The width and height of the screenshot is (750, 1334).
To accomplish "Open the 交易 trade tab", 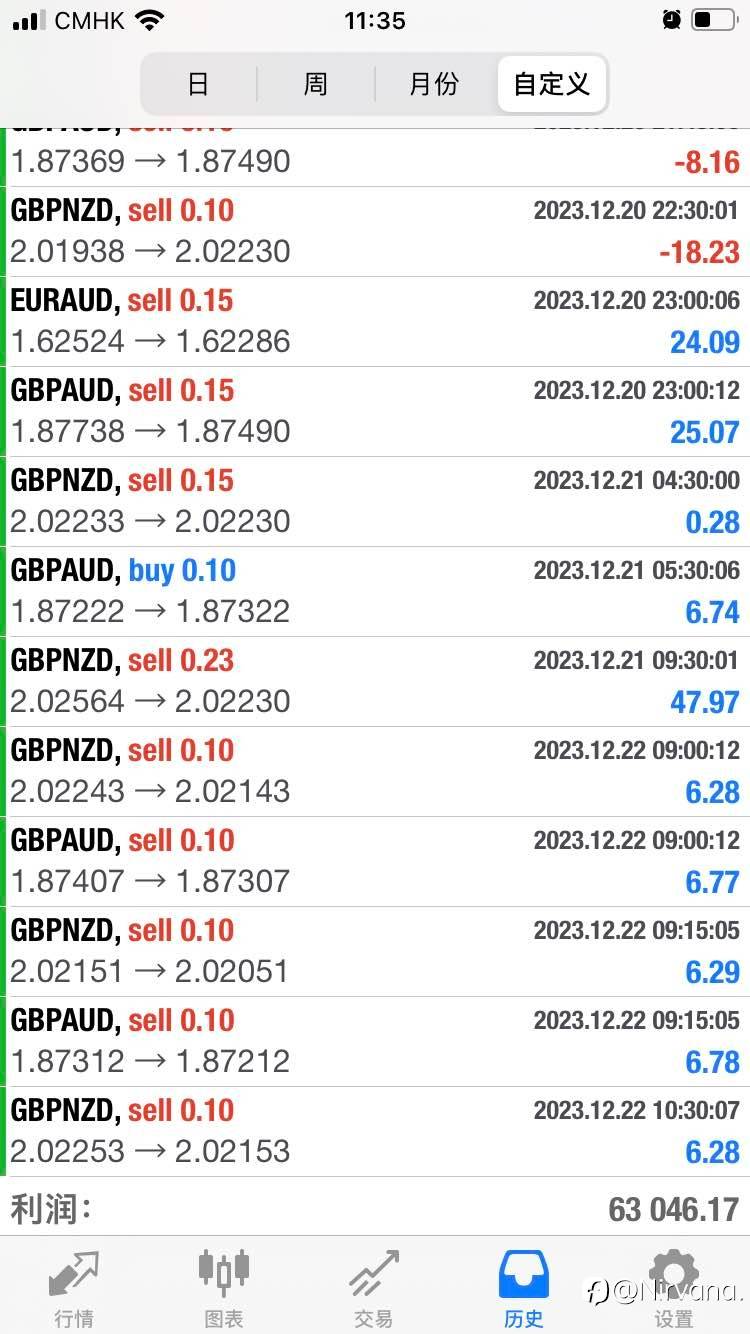I will point(373,1288).
